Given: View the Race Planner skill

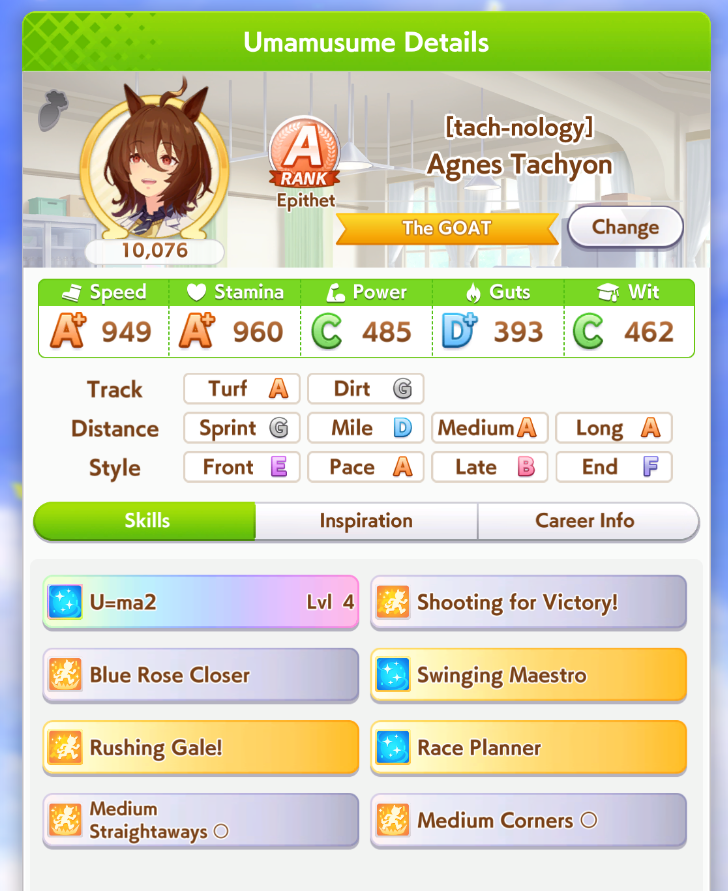Looking at the screenshot, I should coord(528,747).
